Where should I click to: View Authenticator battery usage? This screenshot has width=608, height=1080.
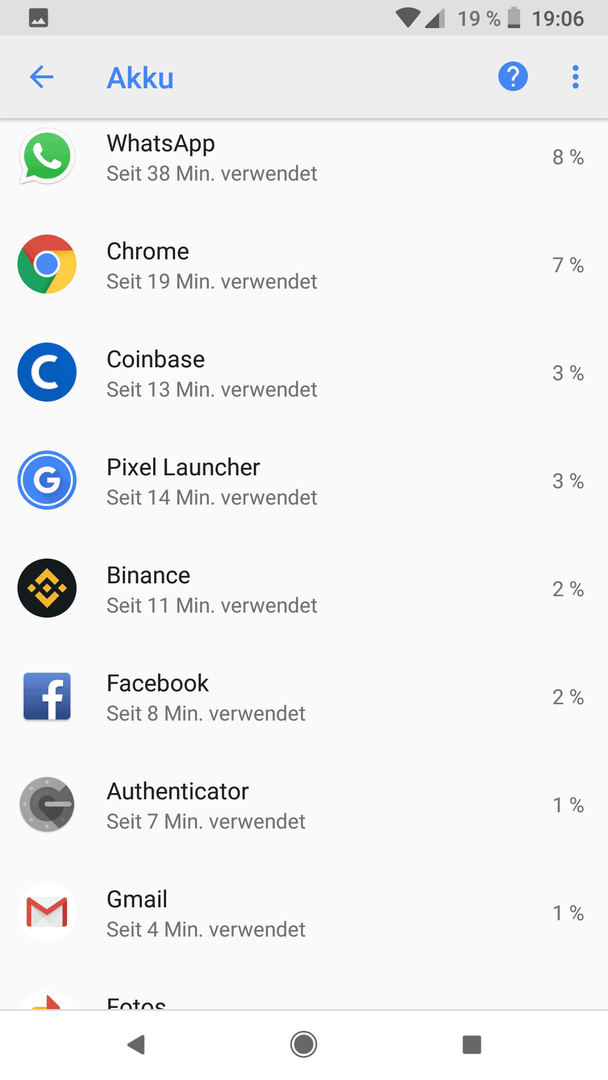tap(304, 805)
